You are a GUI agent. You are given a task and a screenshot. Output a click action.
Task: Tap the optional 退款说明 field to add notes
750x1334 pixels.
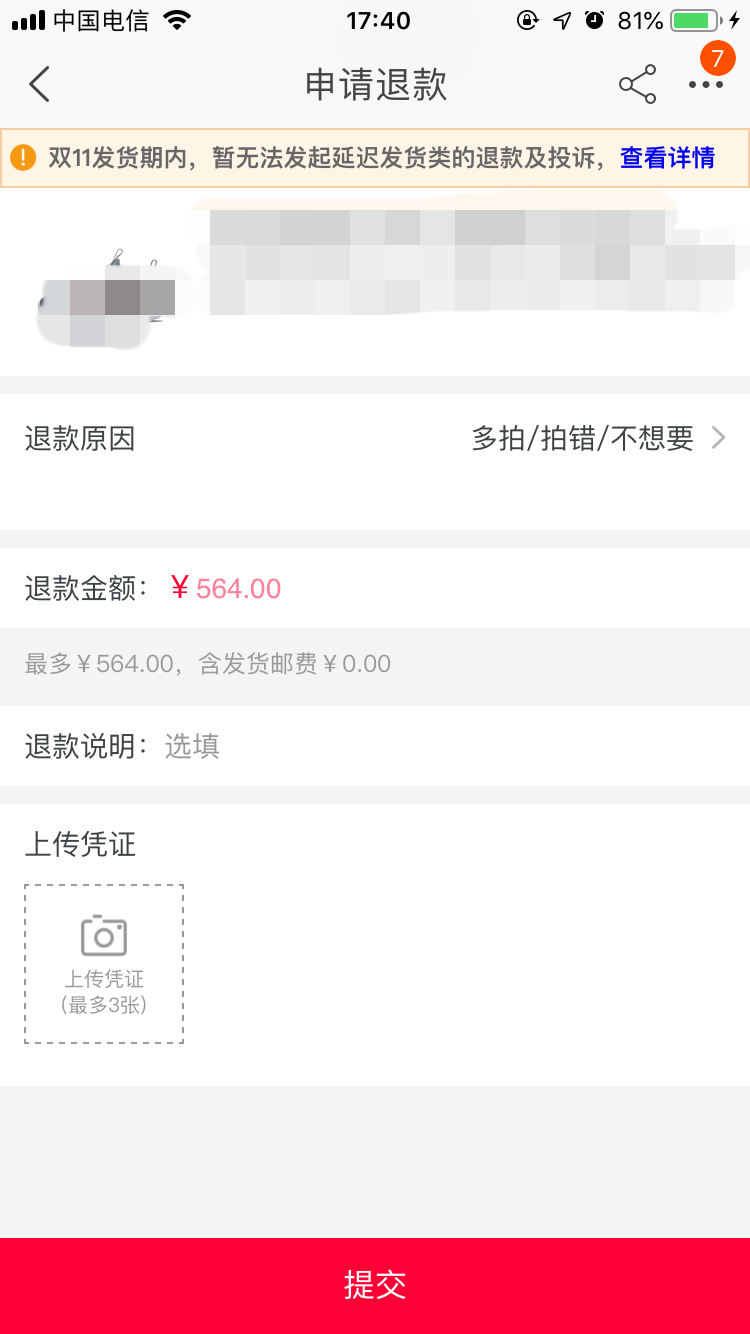click(190, 746)
